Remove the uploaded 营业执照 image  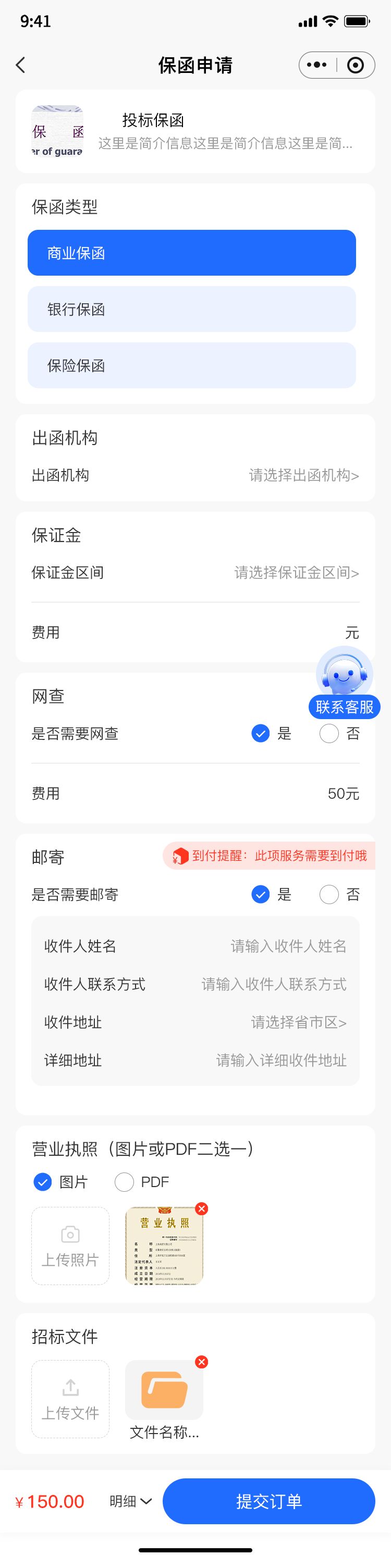point(202,1209)
